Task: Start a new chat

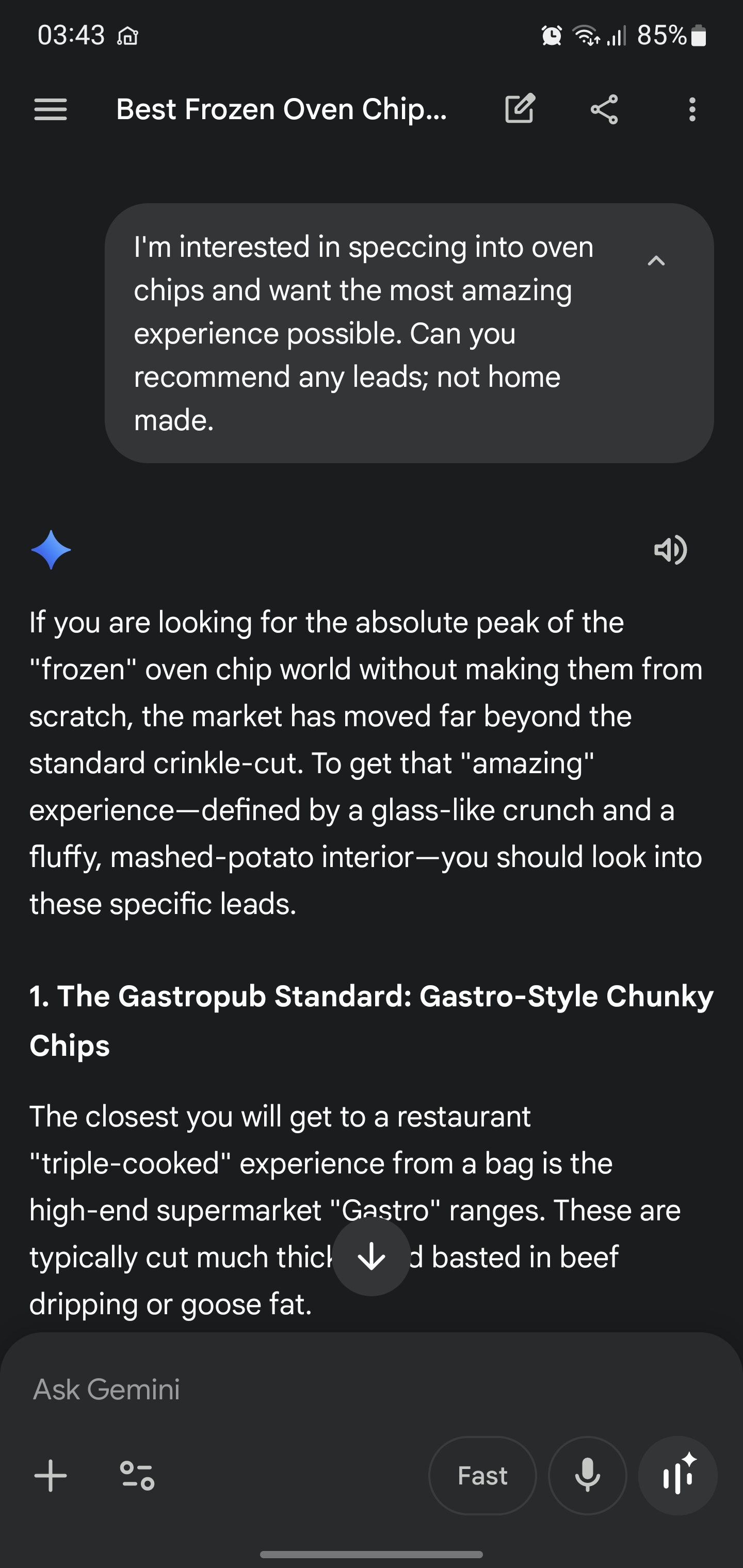Action: [x=520, y=109]
